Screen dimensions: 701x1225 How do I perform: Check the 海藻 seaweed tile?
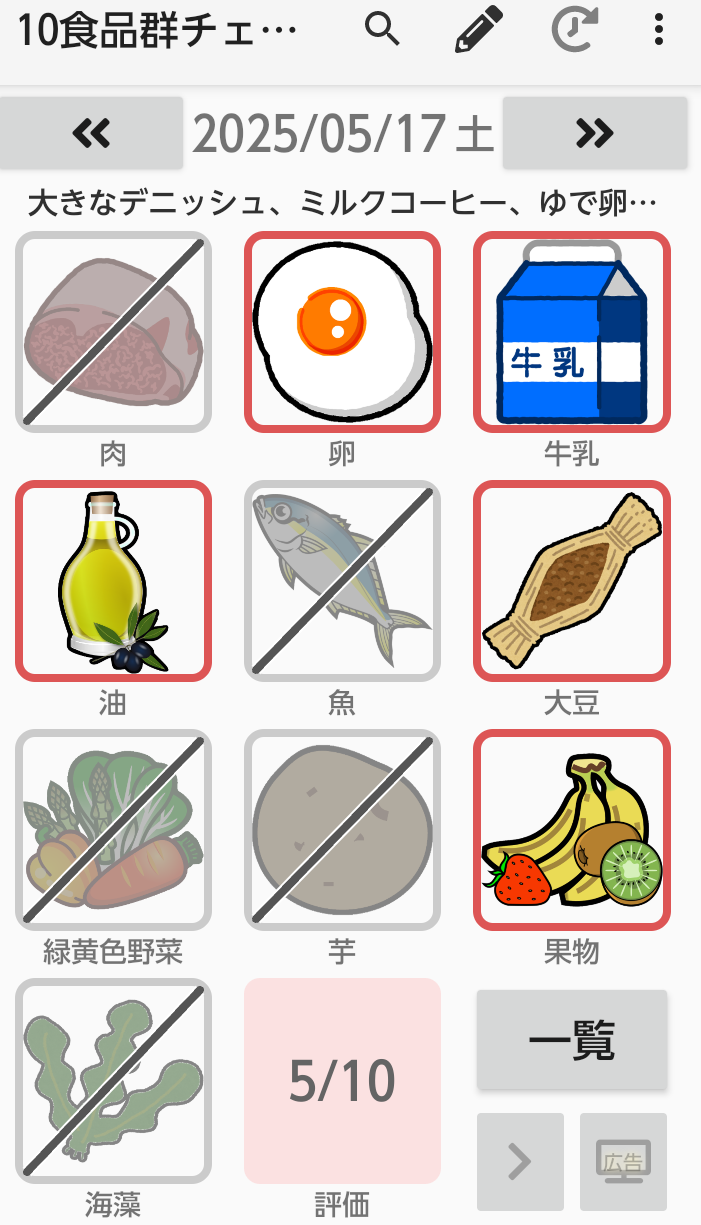(113, 1080)
